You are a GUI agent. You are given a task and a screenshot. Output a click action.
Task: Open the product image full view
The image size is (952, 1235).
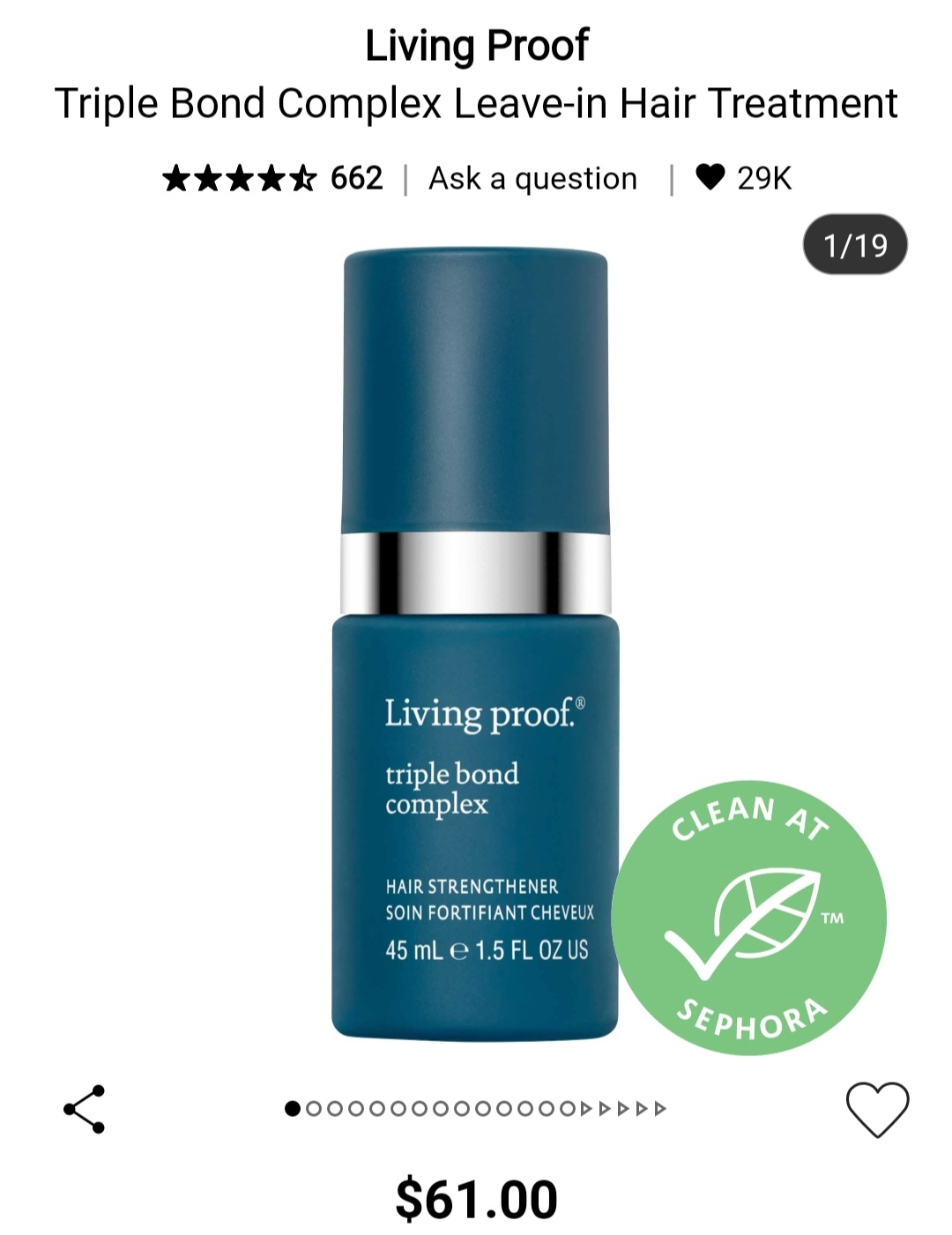click(476, 644)
